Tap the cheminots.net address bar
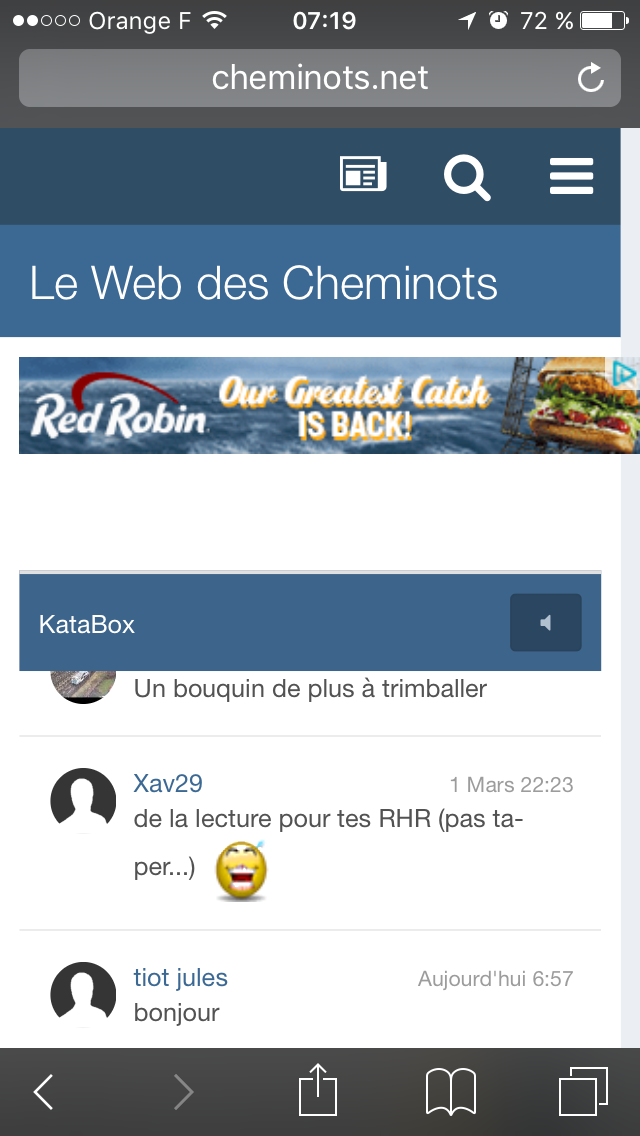 (x=320, y=78)
